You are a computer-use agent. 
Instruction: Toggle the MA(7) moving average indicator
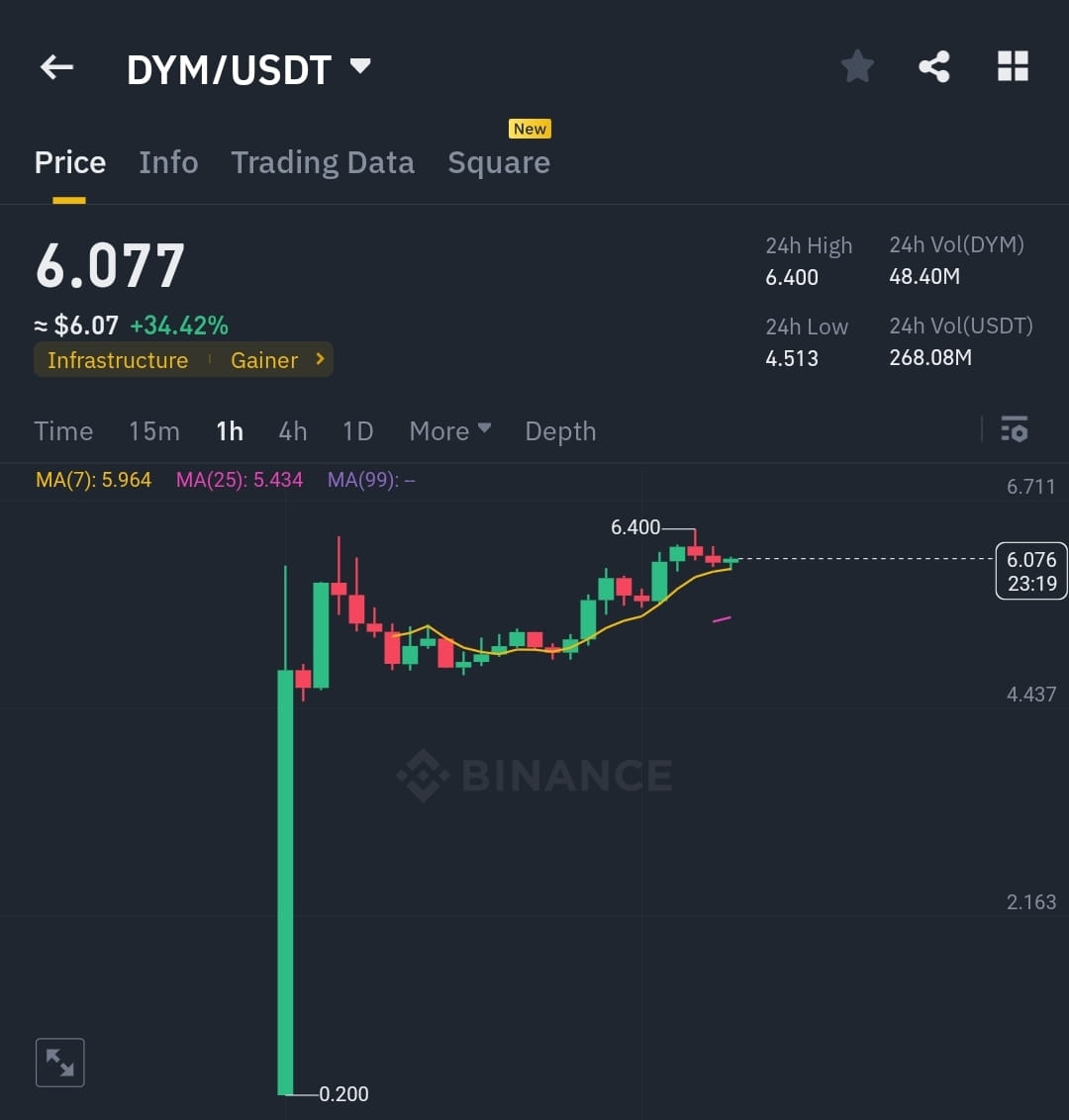(x=94, y=480)
